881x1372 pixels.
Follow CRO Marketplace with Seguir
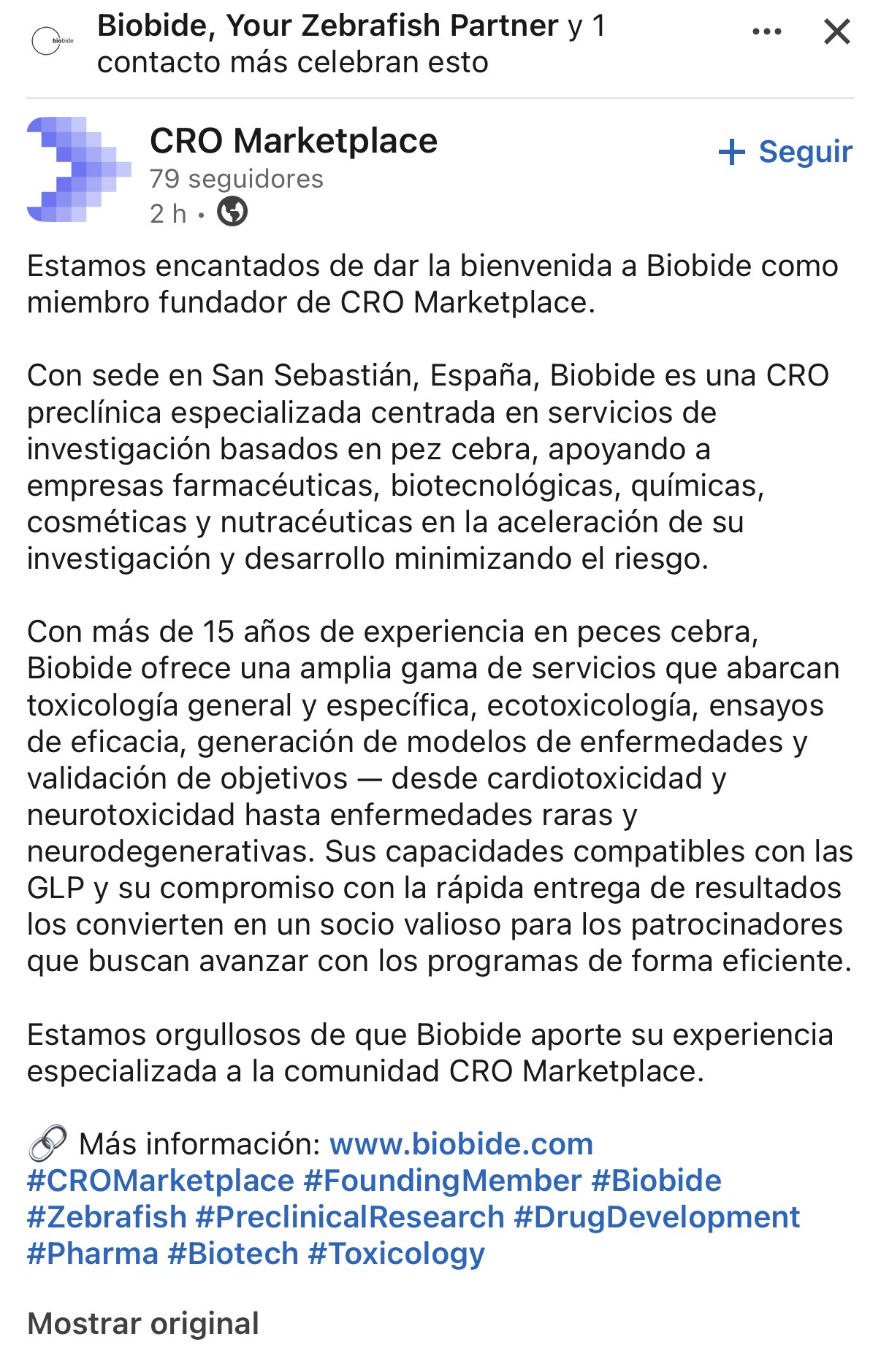tap(786, 152)
